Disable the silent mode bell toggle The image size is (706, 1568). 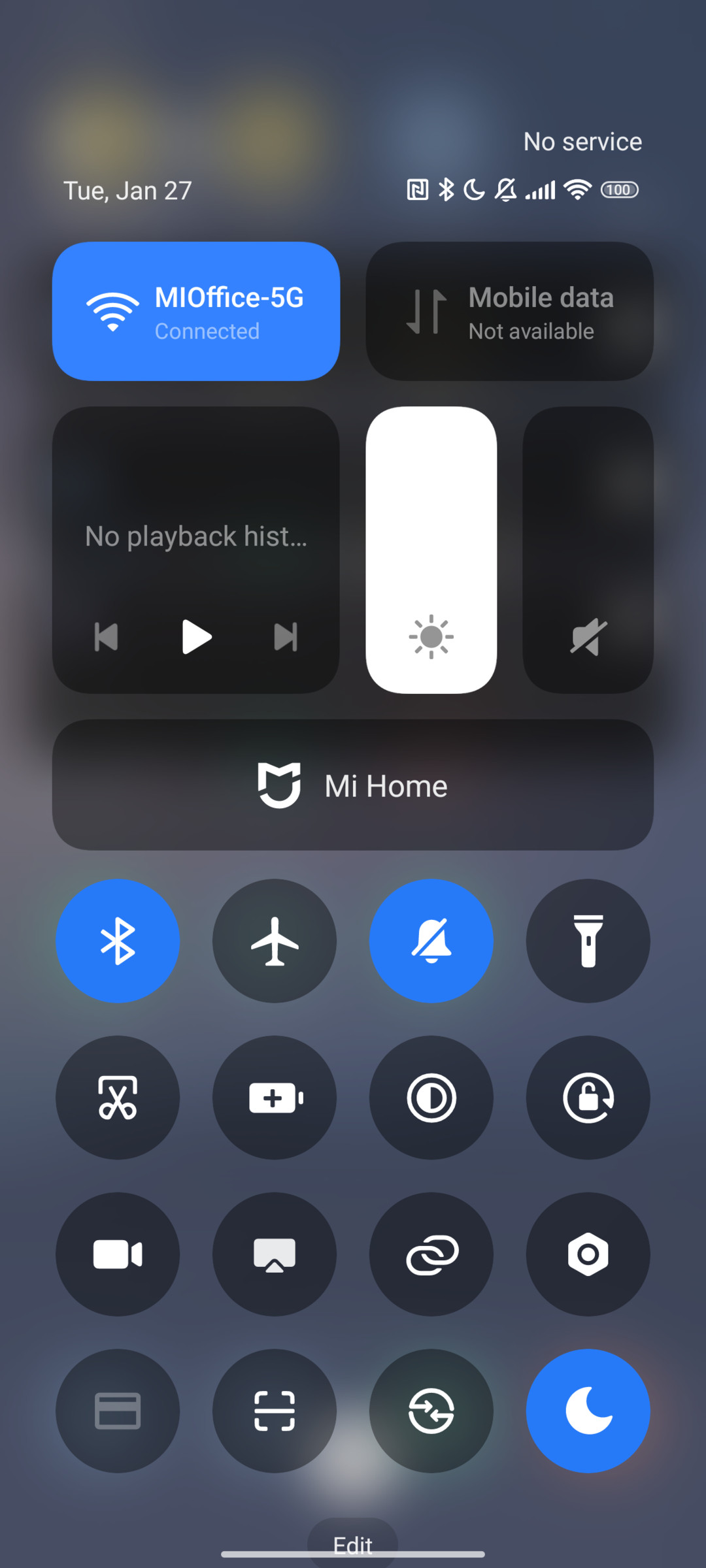[x=431, y=941]
